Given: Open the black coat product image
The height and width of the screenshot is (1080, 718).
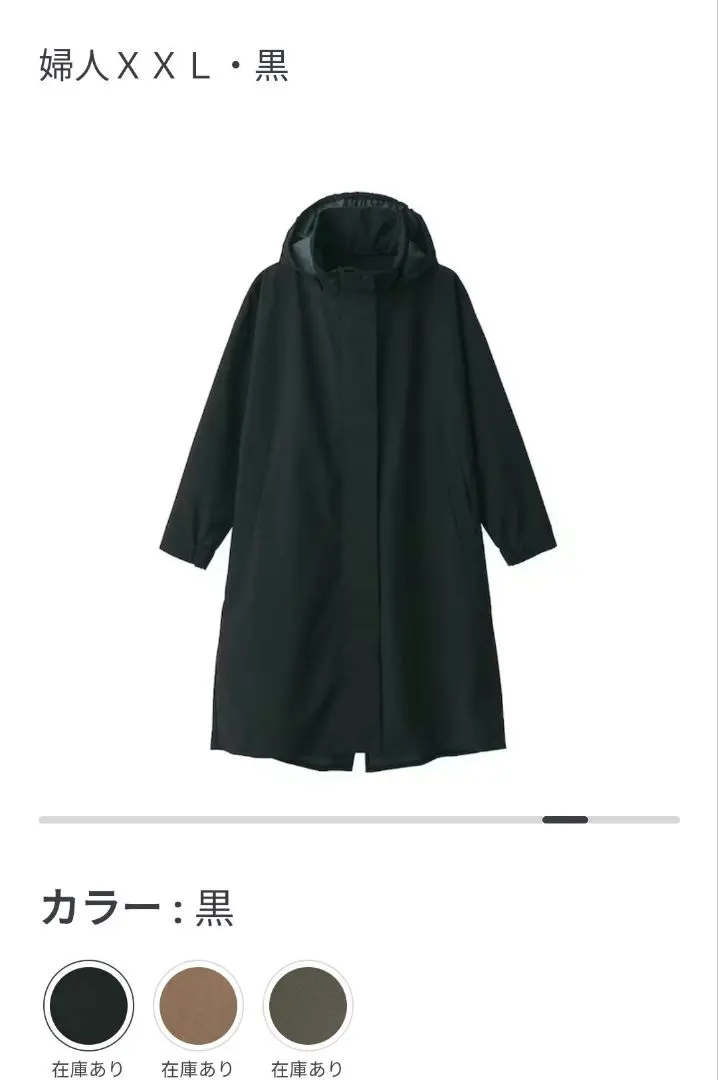Looking at the screenshot, I should pyautogui.click(x=358, y=480).
